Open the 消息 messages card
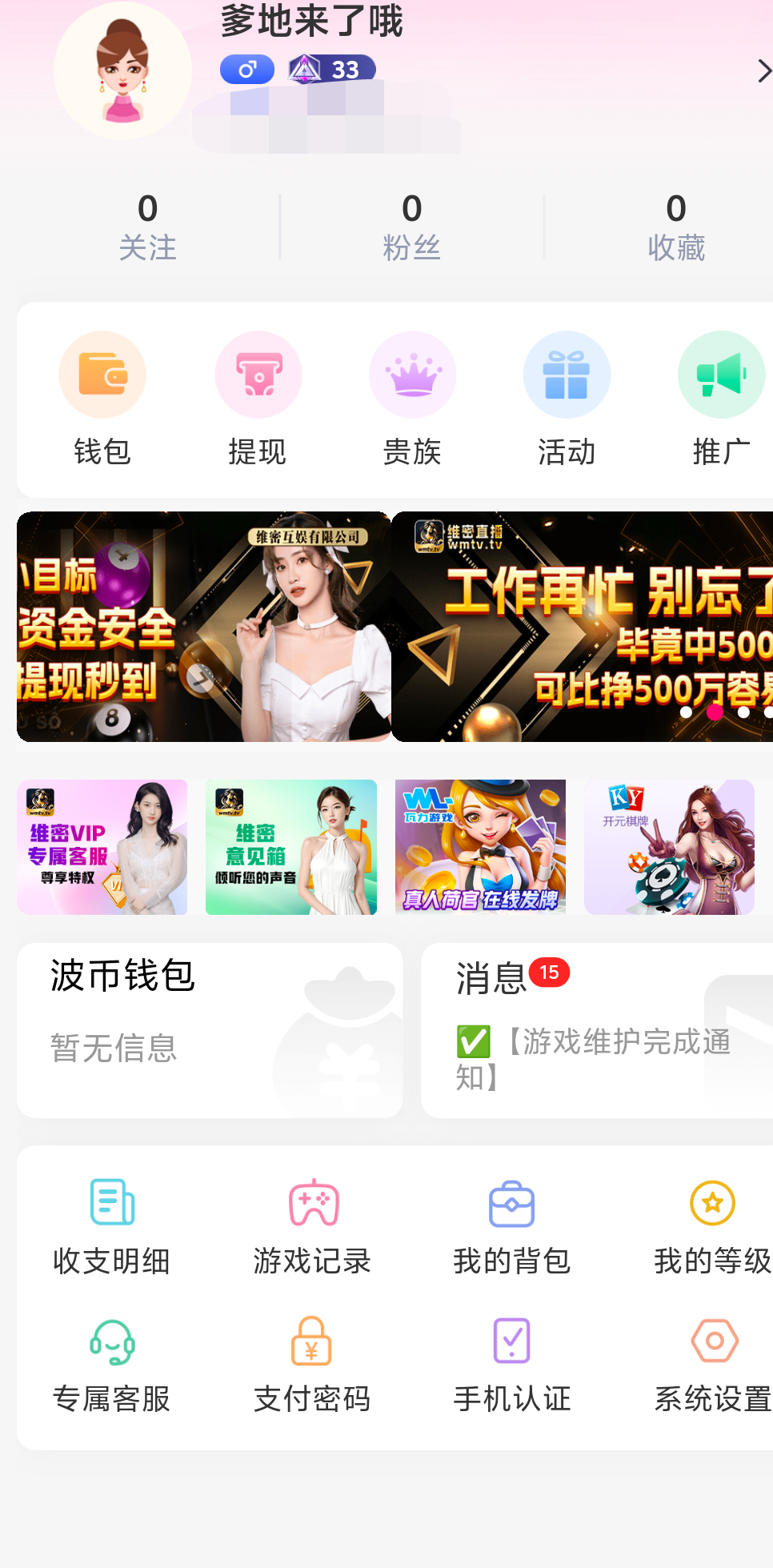Image resolution: width=773 pixels, height=1568 pixels. tap(596, 1029)
